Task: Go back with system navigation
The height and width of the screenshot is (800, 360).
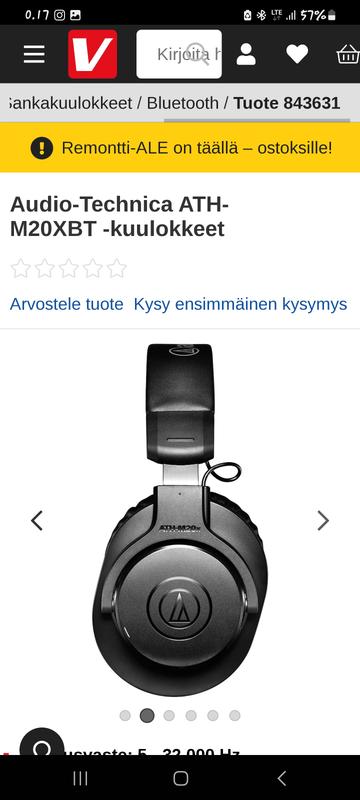Action: pos(281,778)
